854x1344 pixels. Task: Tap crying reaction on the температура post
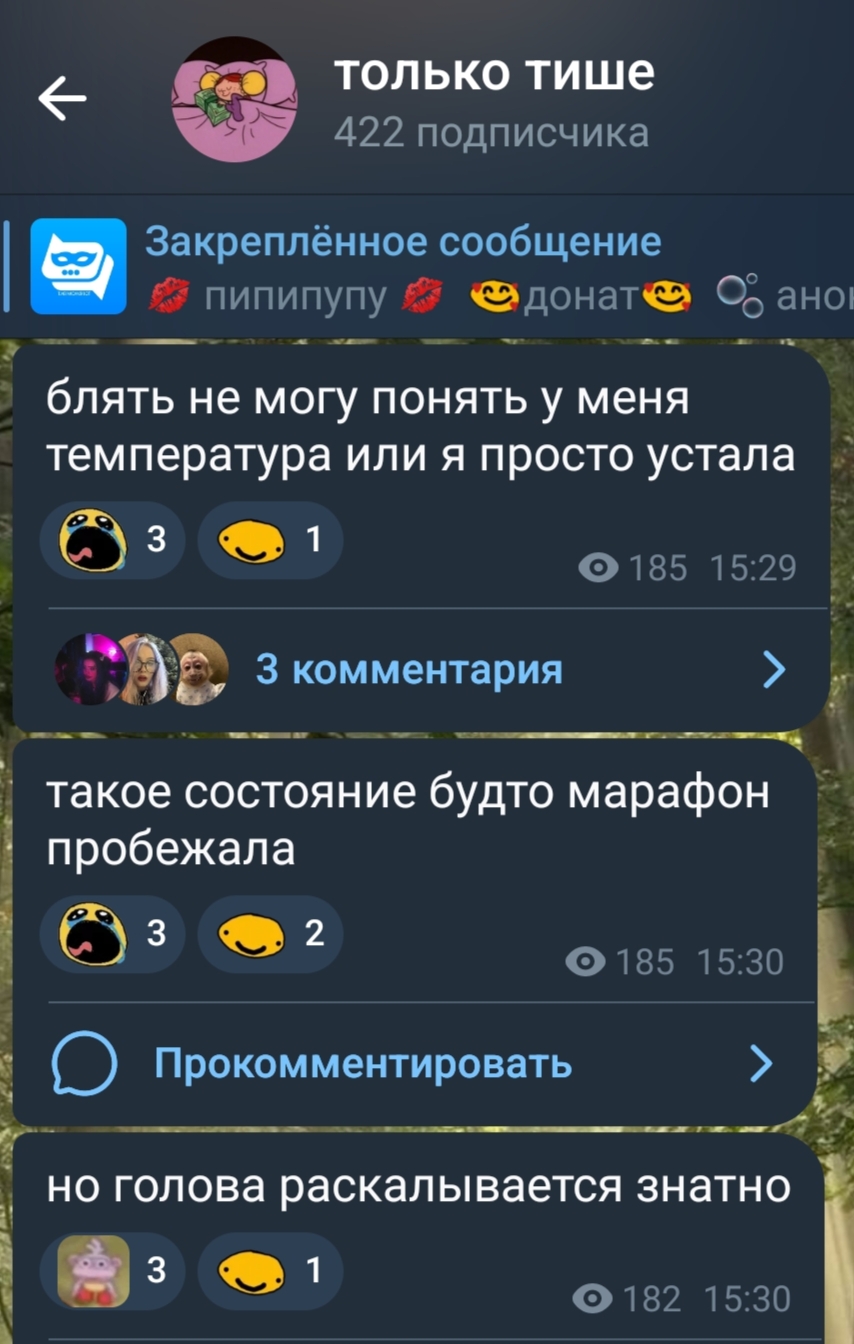click(x=111, y=541)
